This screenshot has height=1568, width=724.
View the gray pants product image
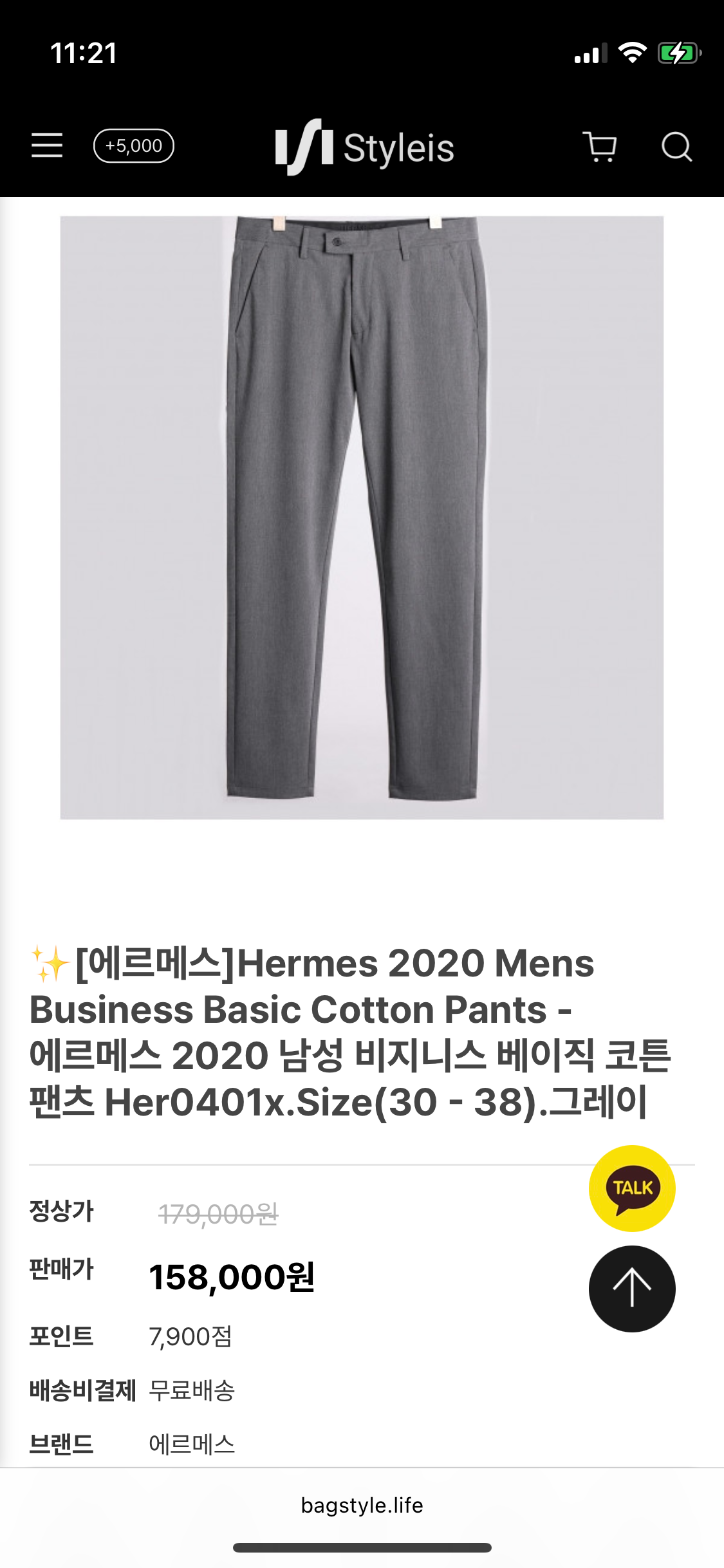coord(362,518)
